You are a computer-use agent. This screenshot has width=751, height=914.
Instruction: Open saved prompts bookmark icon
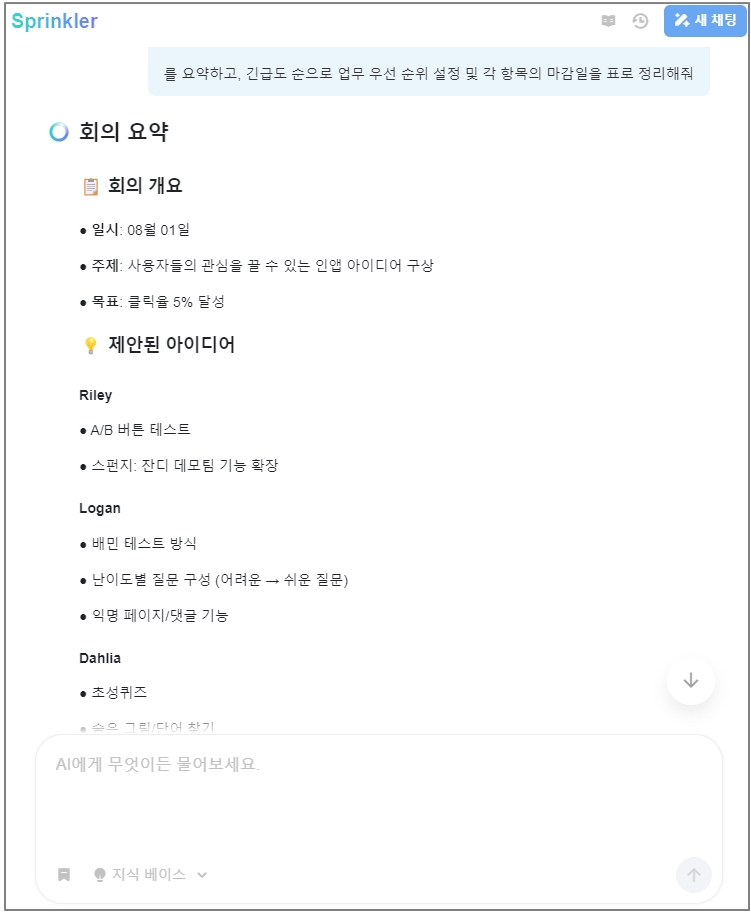pos(64,874)
